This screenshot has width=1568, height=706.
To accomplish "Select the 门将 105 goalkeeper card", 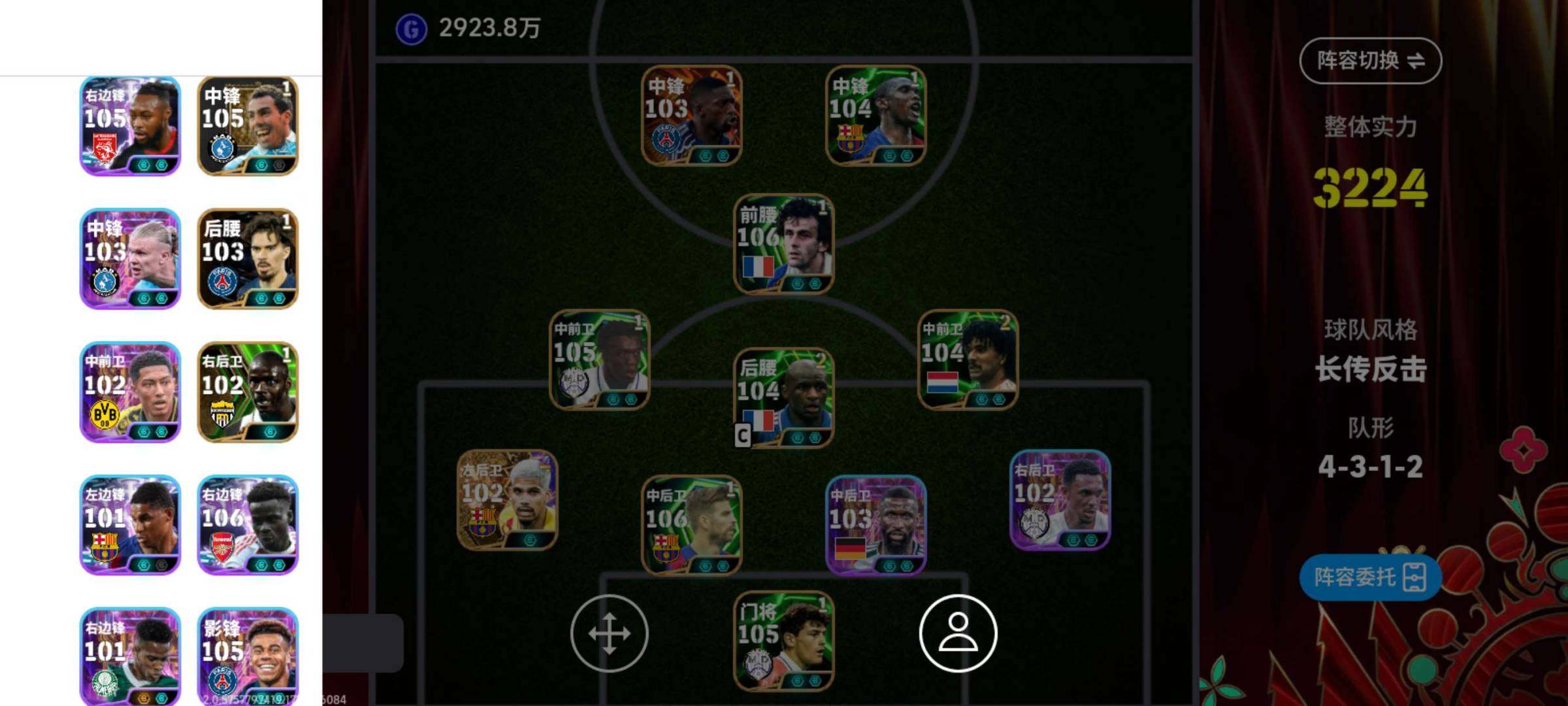I will (x=783, y=641).
